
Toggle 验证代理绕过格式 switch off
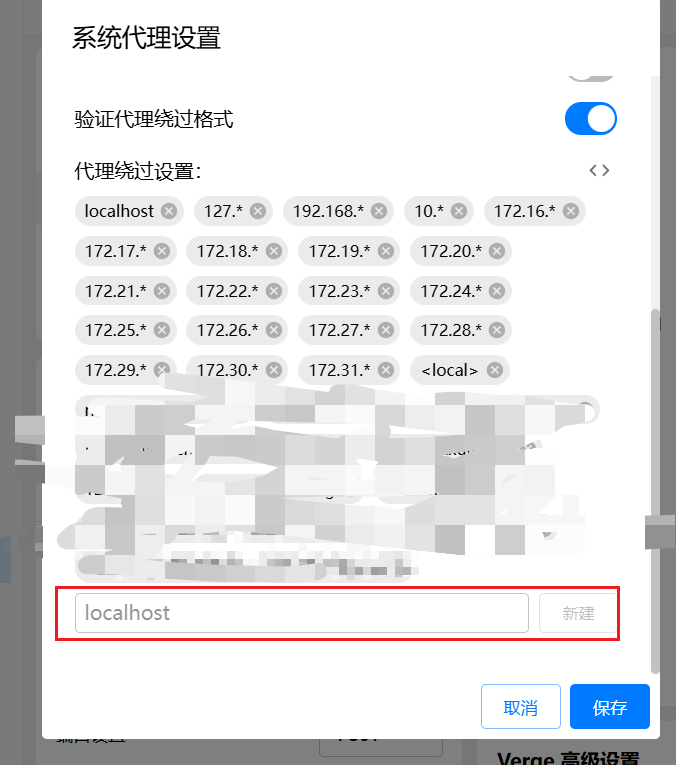coord(591,119)
